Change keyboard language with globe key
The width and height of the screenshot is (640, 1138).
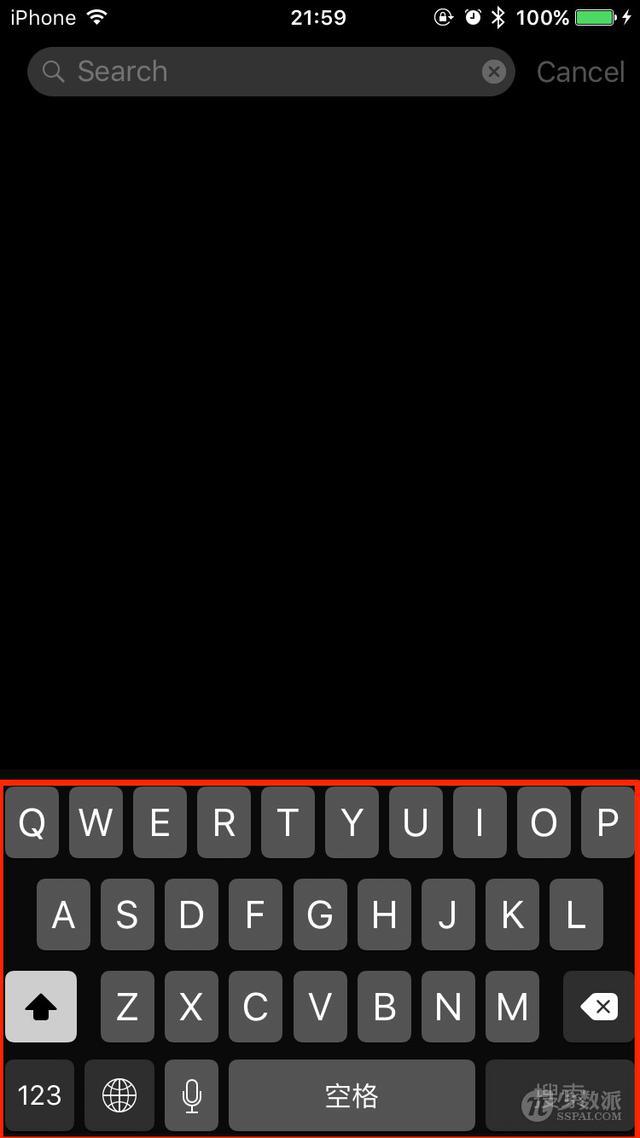point(120,1095)
